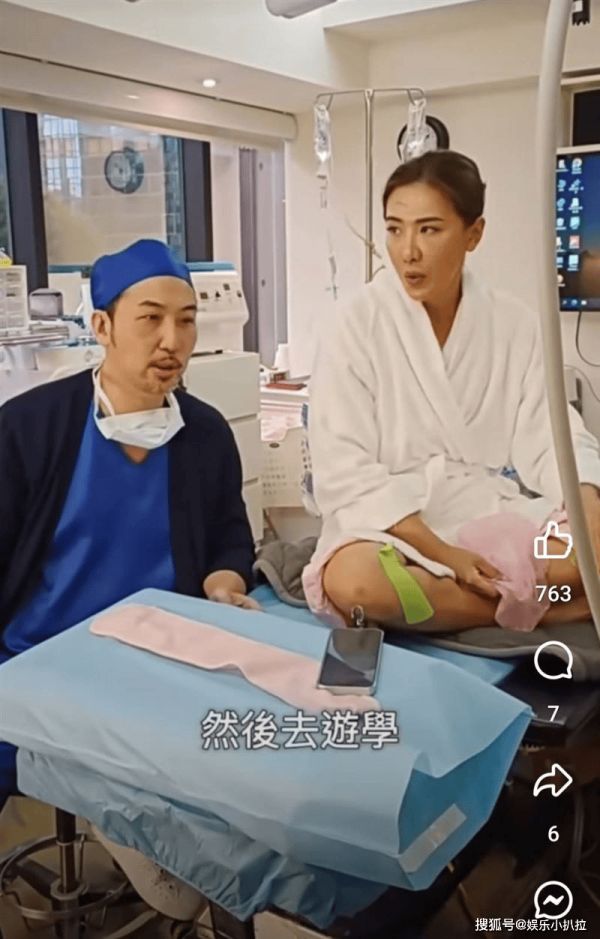The width and height of the screenshot is (600, 939).
Task: Open the comments on this video
Action: coord(552,661)
